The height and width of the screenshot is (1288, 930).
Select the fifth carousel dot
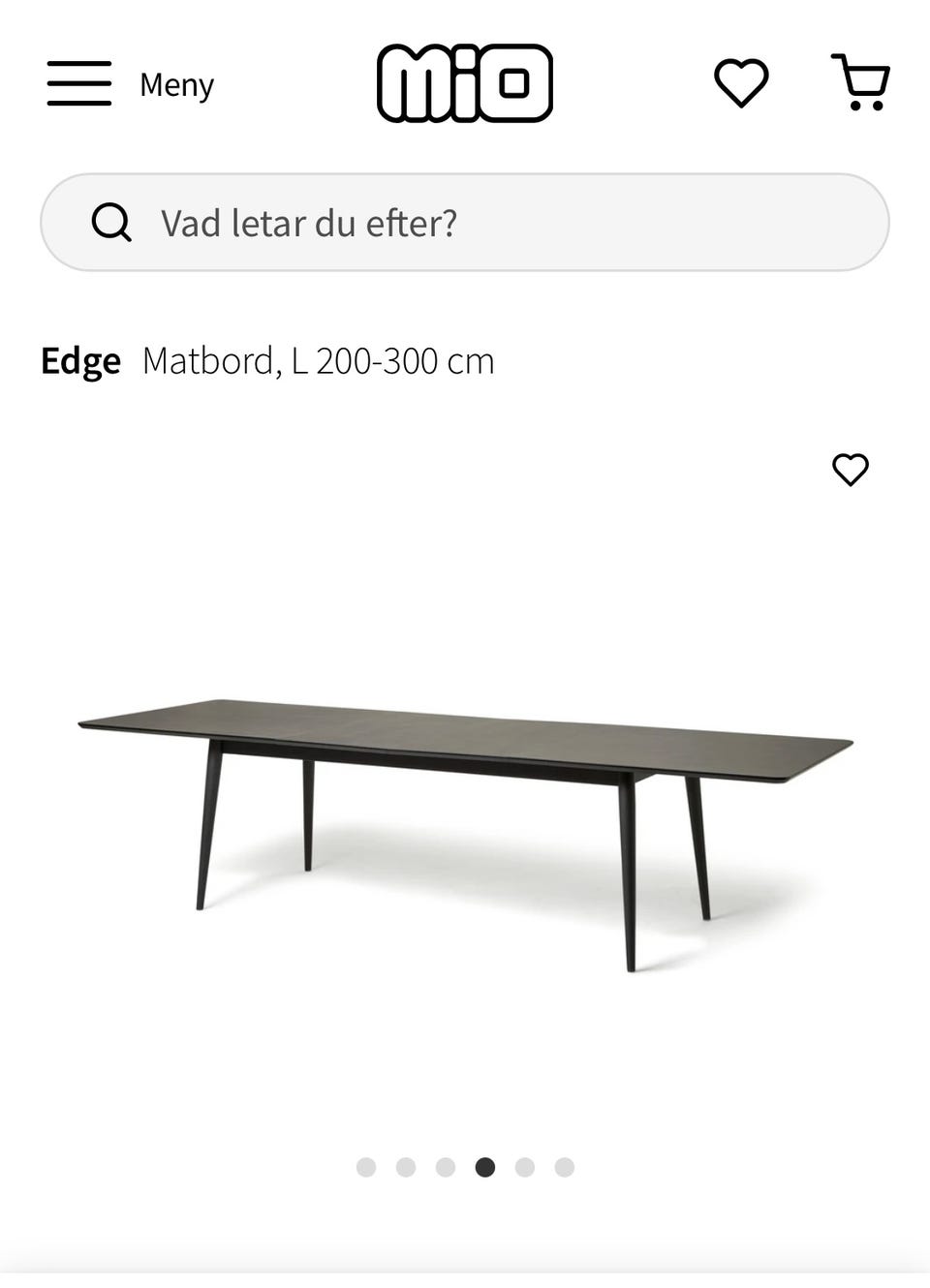click(x=523, y=1165)
